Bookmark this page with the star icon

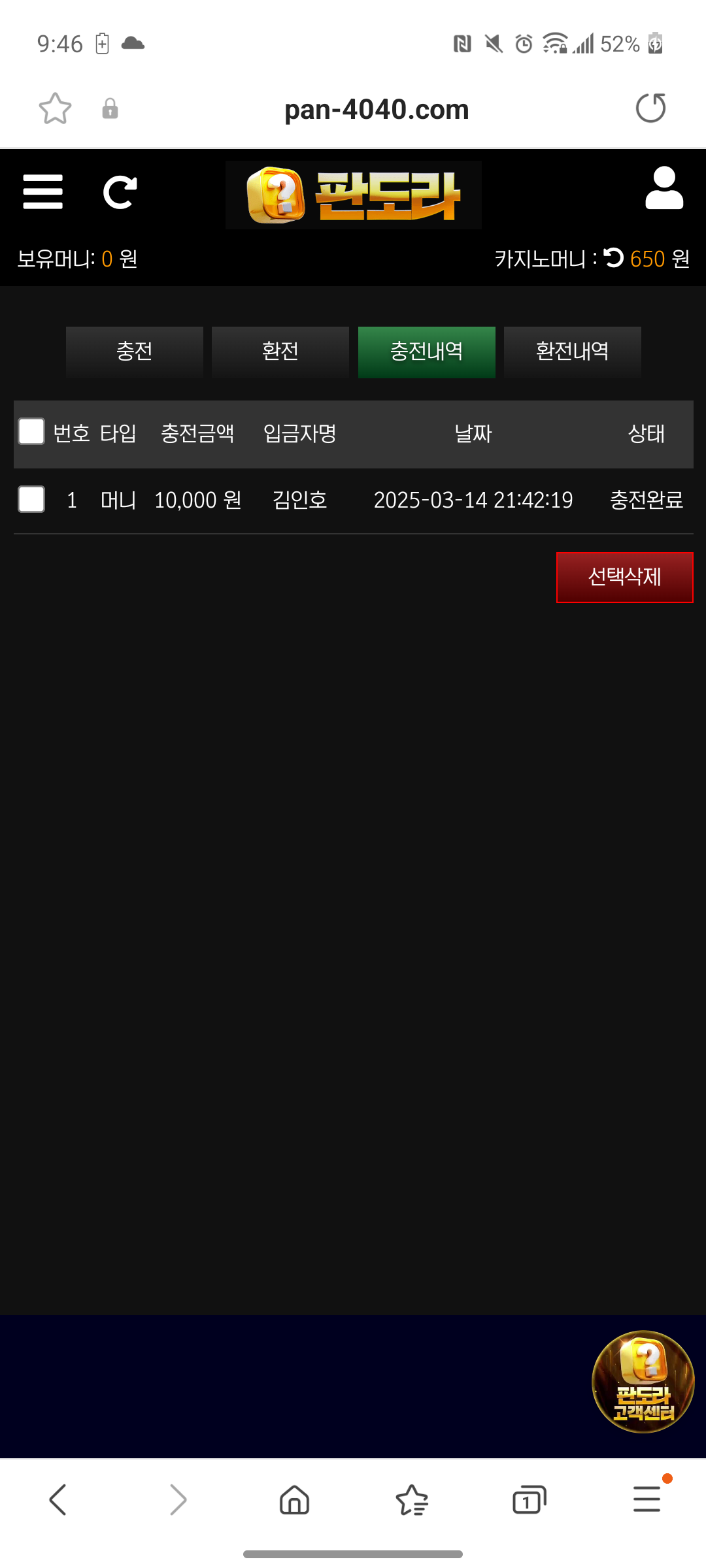55,108
